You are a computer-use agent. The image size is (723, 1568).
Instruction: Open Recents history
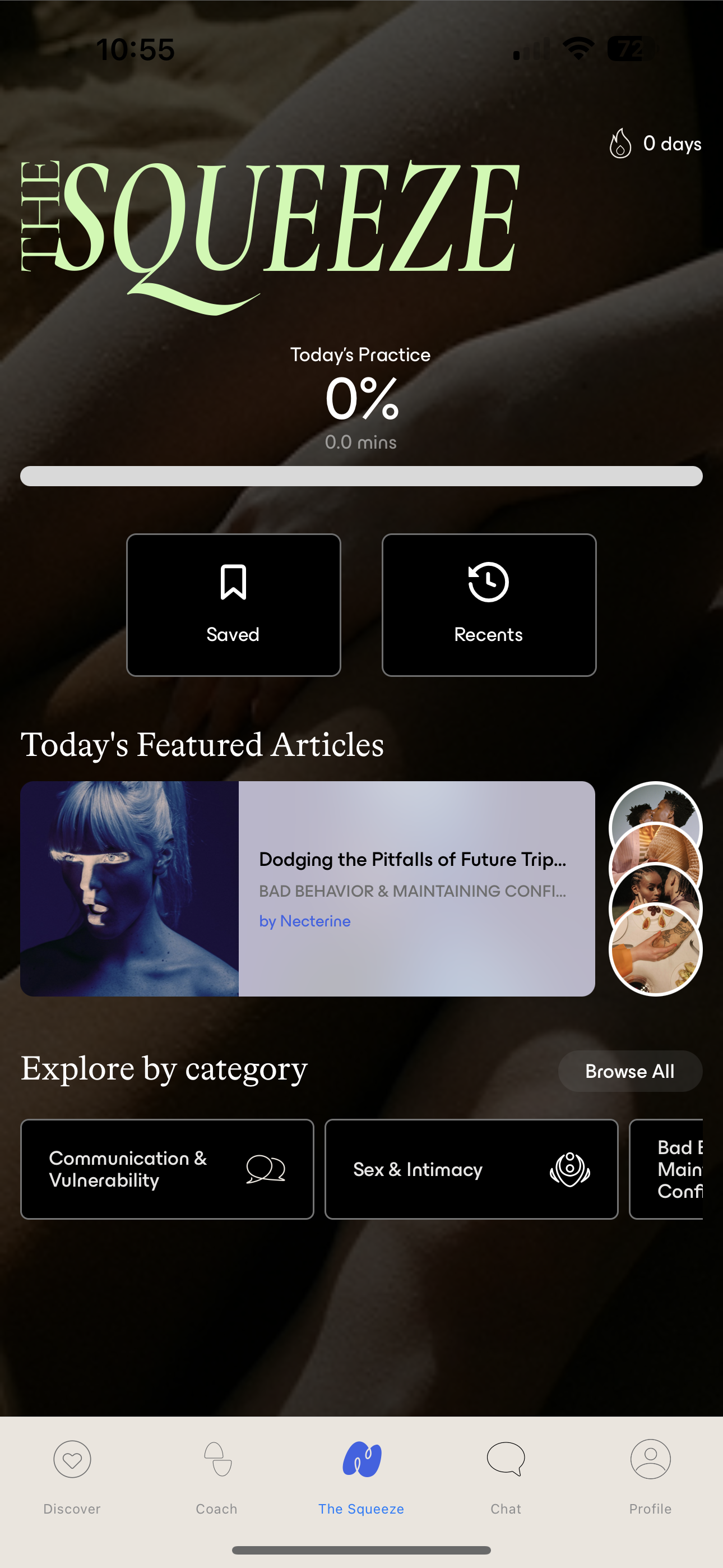tap(489, 605)
